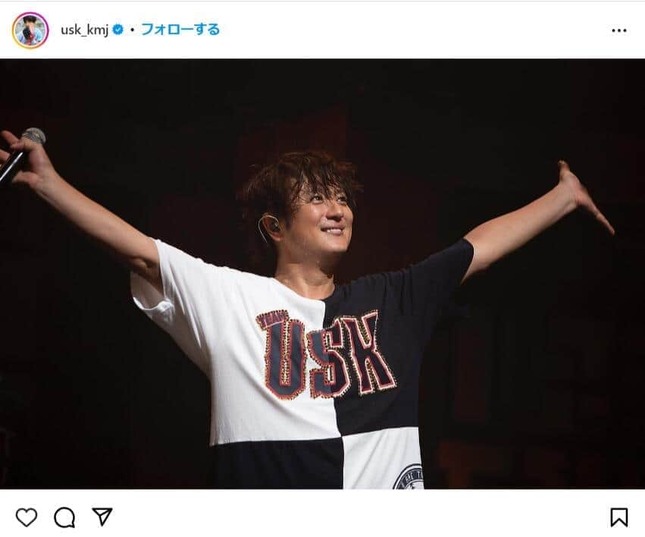Like this post with the heart icon
This screenshot has width=645, height=537.
coord(26,517)
